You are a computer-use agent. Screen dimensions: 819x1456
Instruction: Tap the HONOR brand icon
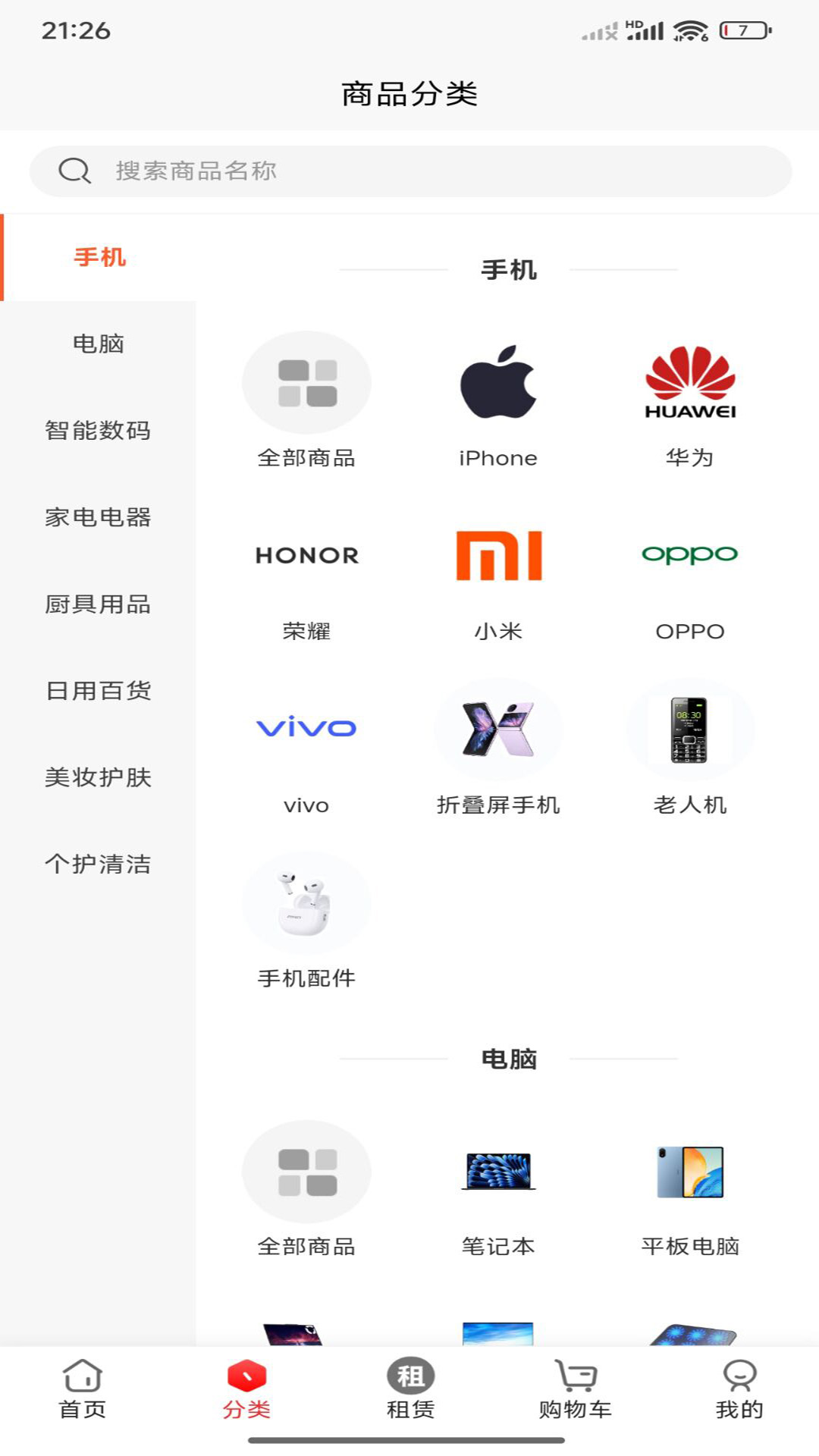coord(306,554)
